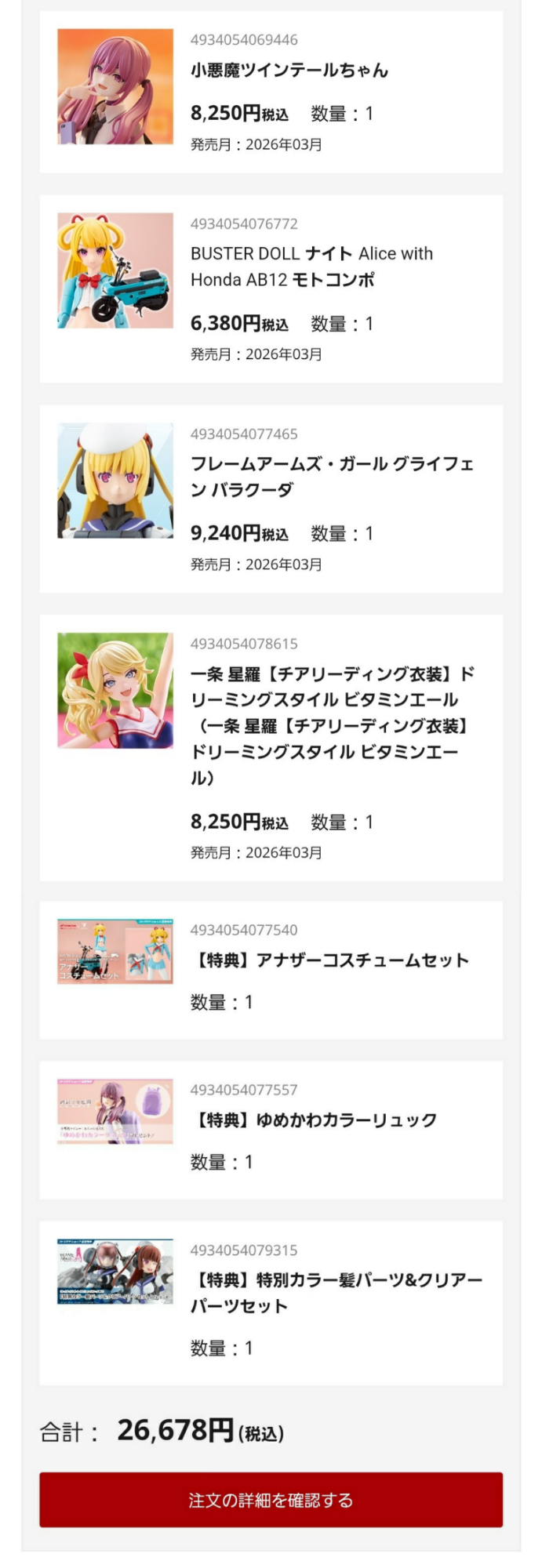Select the アナザーコスチュームセット bonus item card
The image size is (542, 1568).
coord(271,970)
